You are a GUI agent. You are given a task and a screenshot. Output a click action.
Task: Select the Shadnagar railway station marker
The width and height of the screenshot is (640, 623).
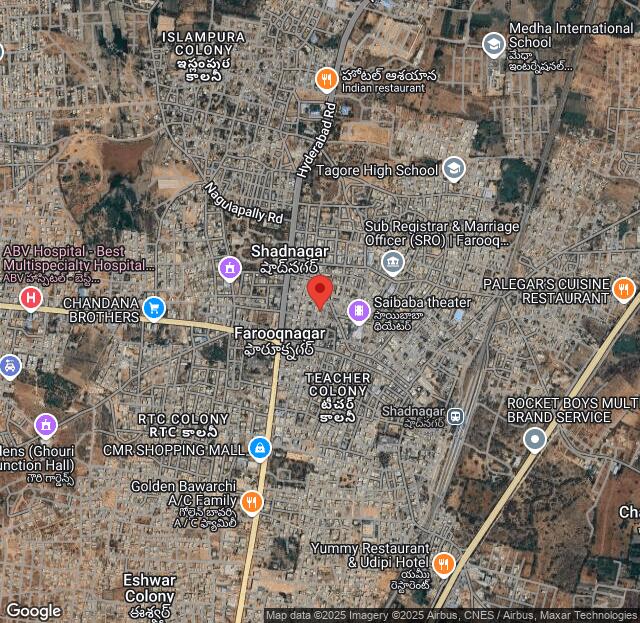pyautogui.click(x=455, y=415)
